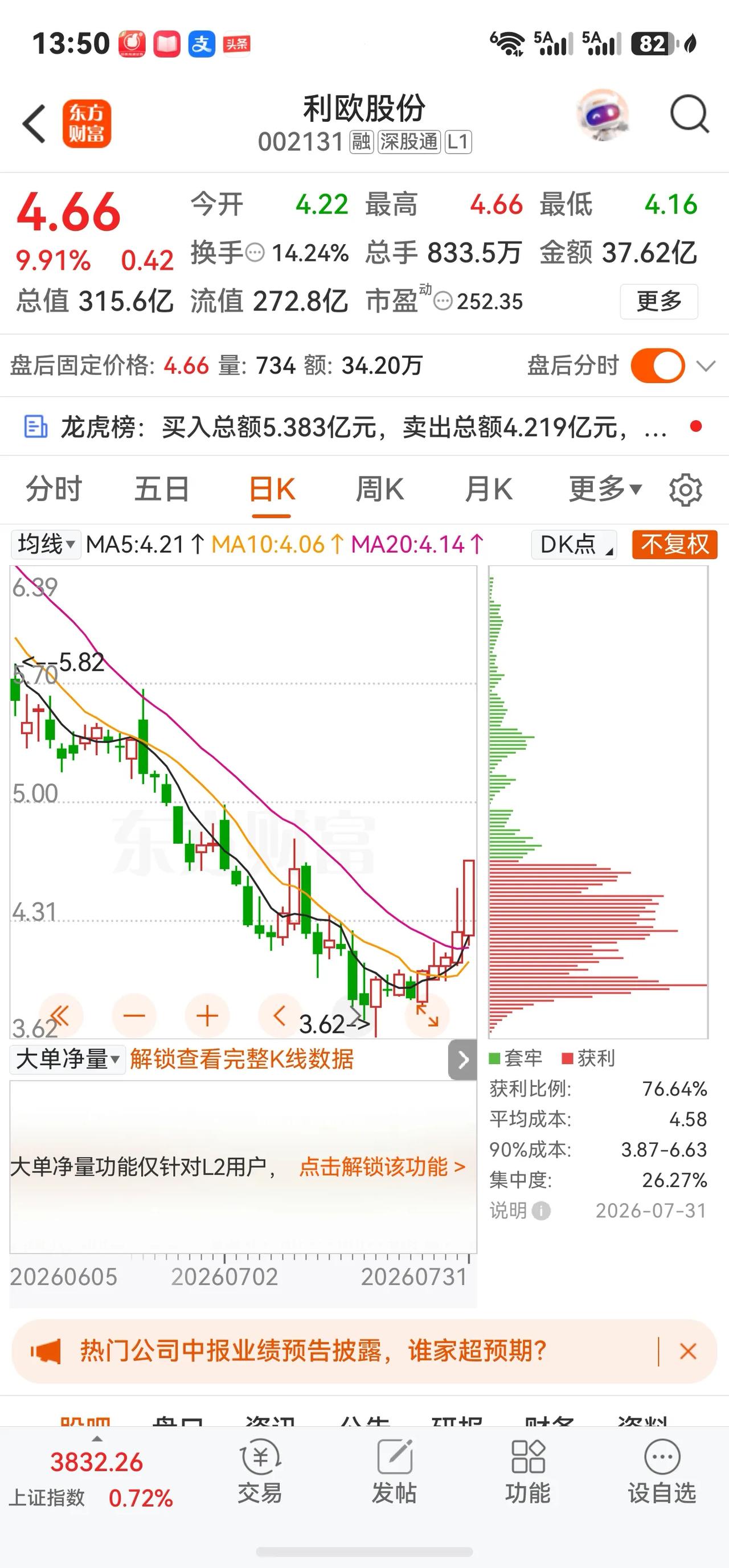Tap 更多 button for more quote data
This screenshot has height=1568, width=729.
(659, 301)
